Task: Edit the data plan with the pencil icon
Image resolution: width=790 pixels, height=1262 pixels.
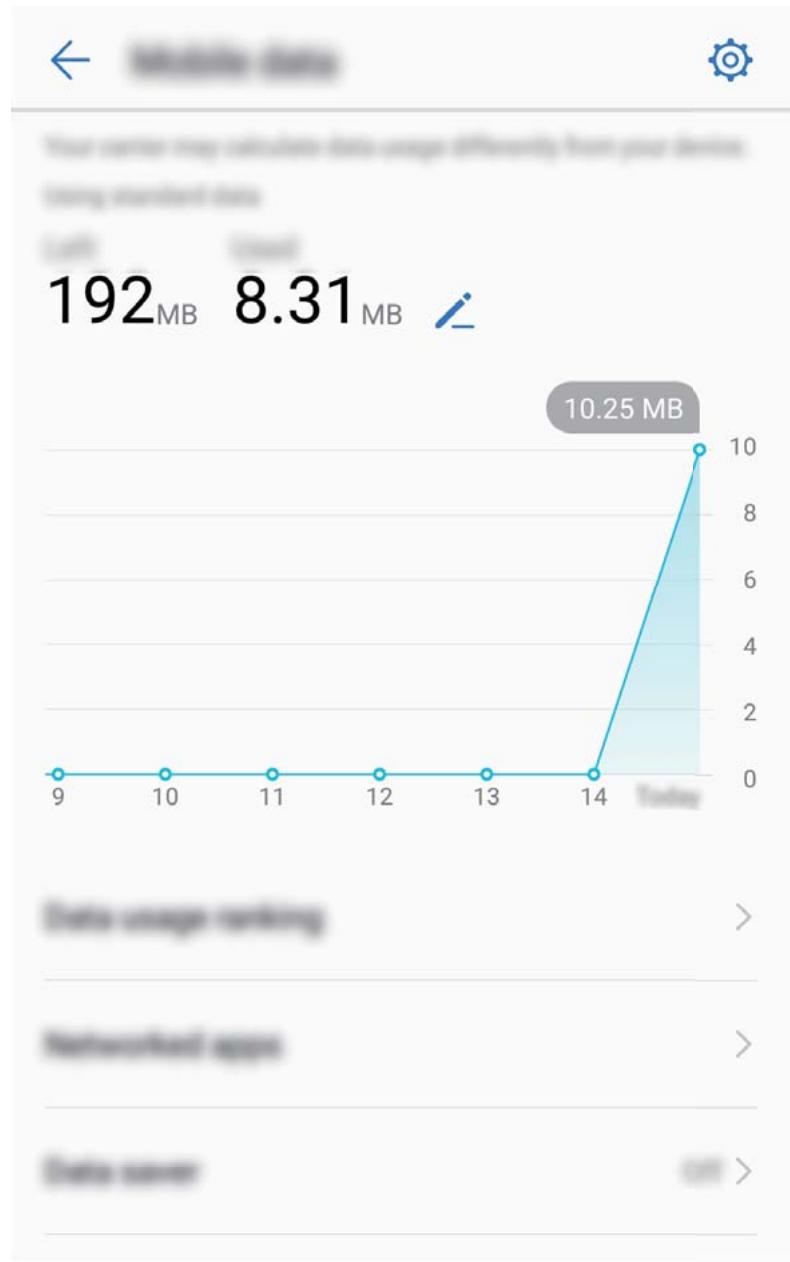Action: 455,314
